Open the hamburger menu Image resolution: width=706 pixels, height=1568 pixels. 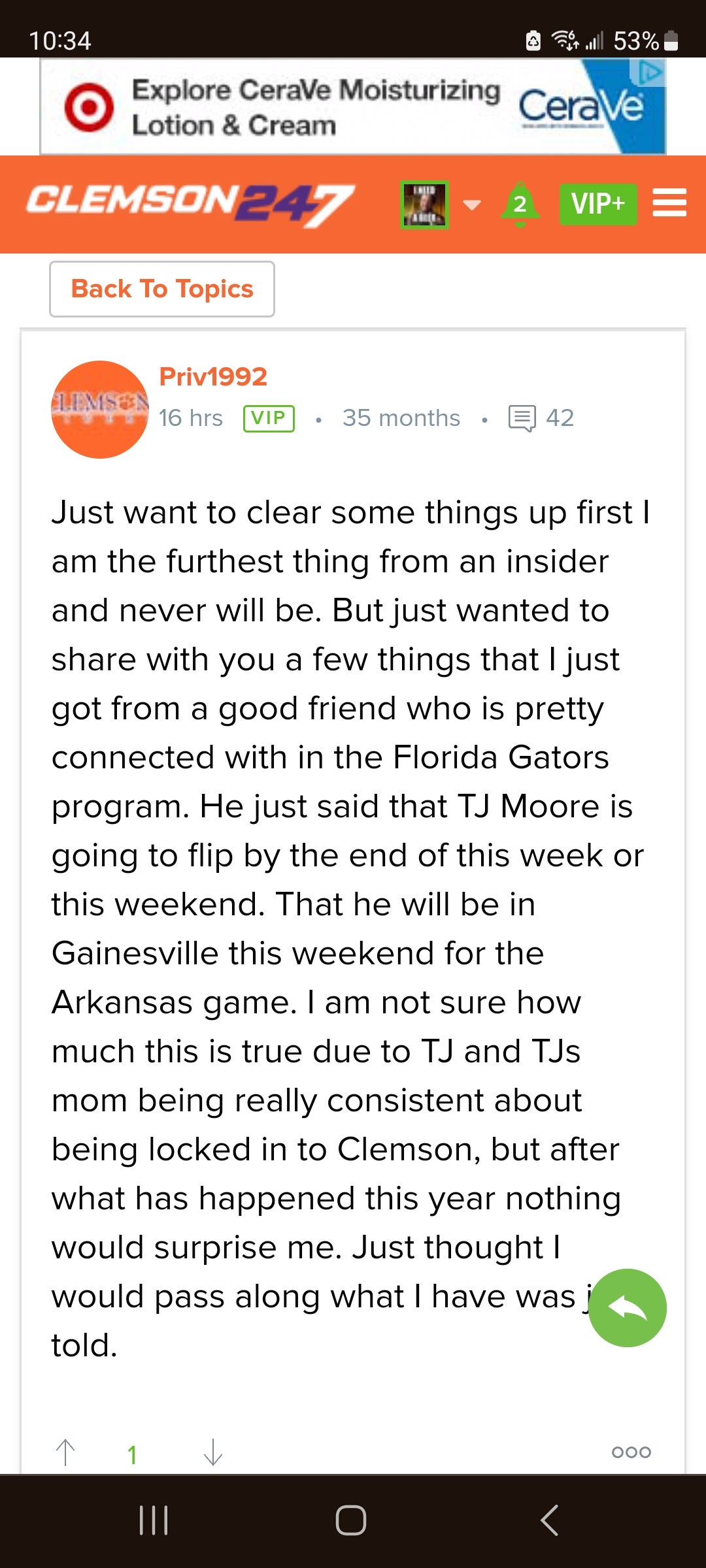pyautogui.click(x=669, y=203)
